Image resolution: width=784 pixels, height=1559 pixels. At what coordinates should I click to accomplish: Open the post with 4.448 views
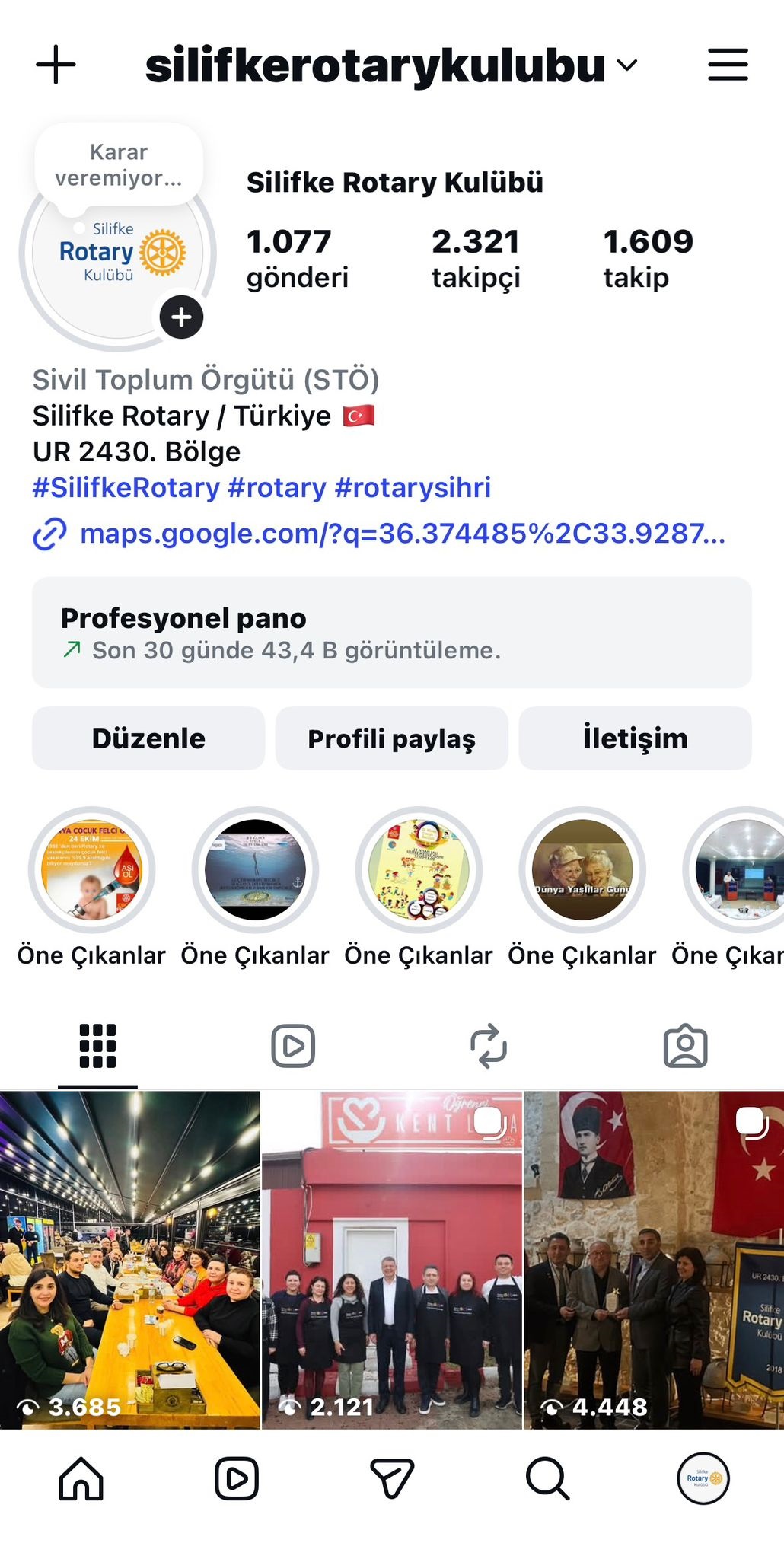(x=654, y=1260)
